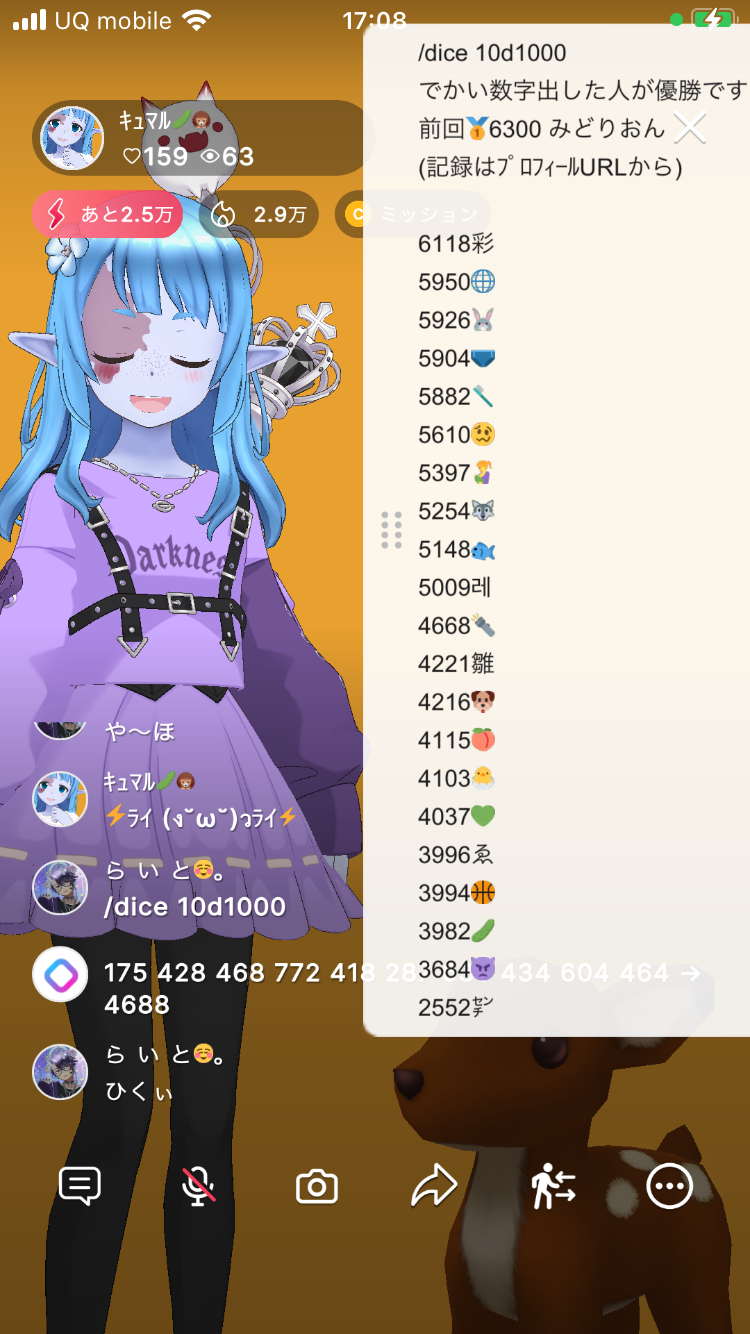Image resolution: width=750 pixels, height=1334 pixels.
Task: Close the dice ranking panel
Action: (690, 128)
